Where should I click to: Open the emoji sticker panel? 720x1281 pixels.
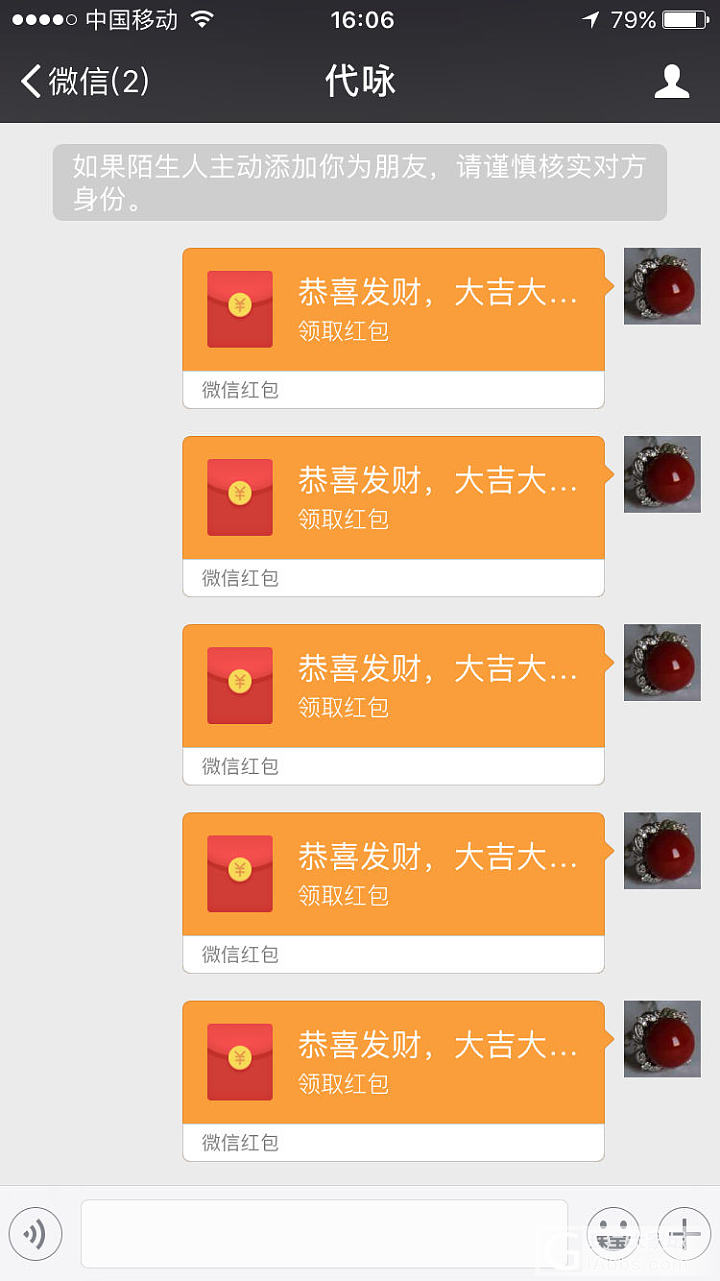(613, 1234)
